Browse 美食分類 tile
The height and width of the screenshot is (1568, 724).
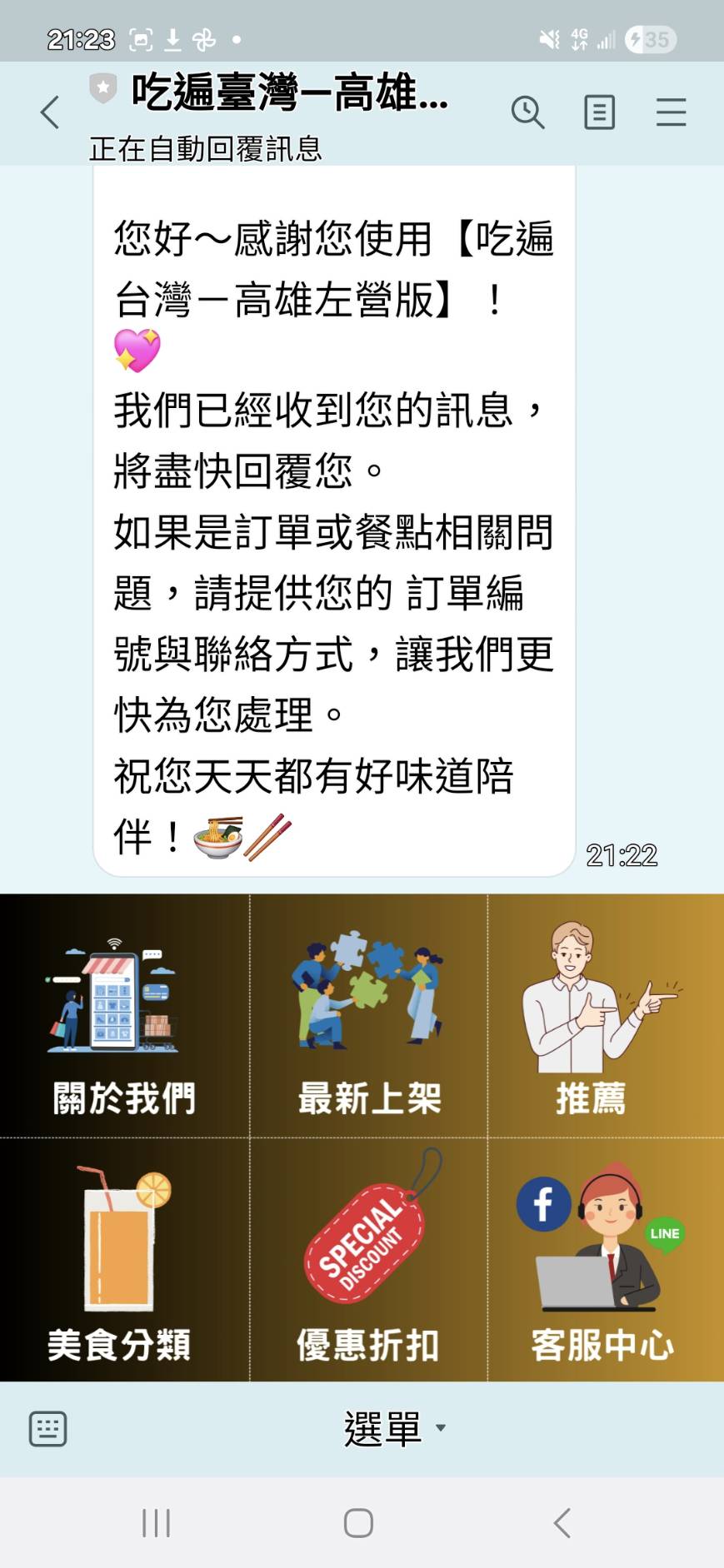tap(124, 1260)
